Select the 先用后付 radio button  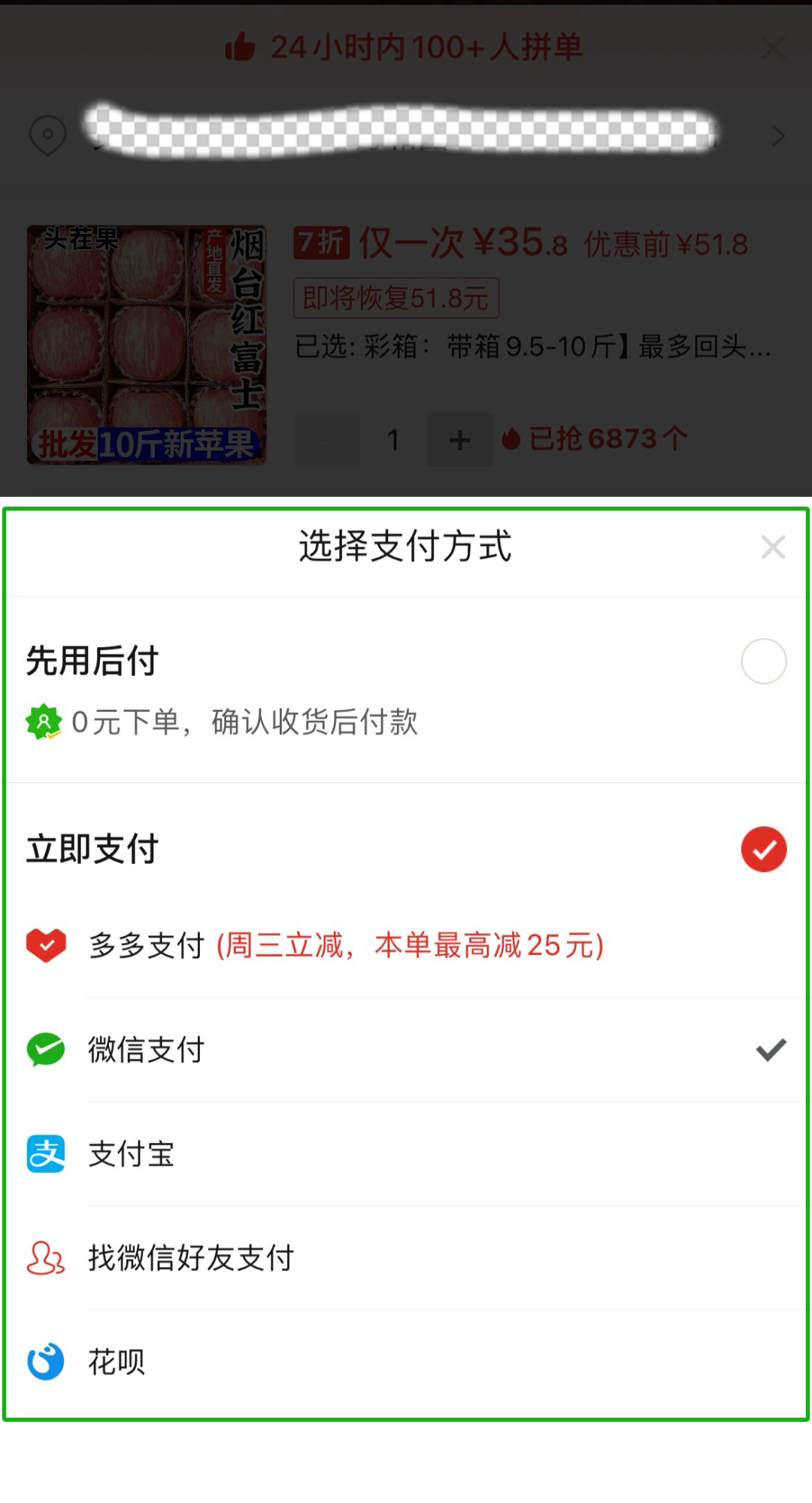pyautogui.click(x=764, y=661)
